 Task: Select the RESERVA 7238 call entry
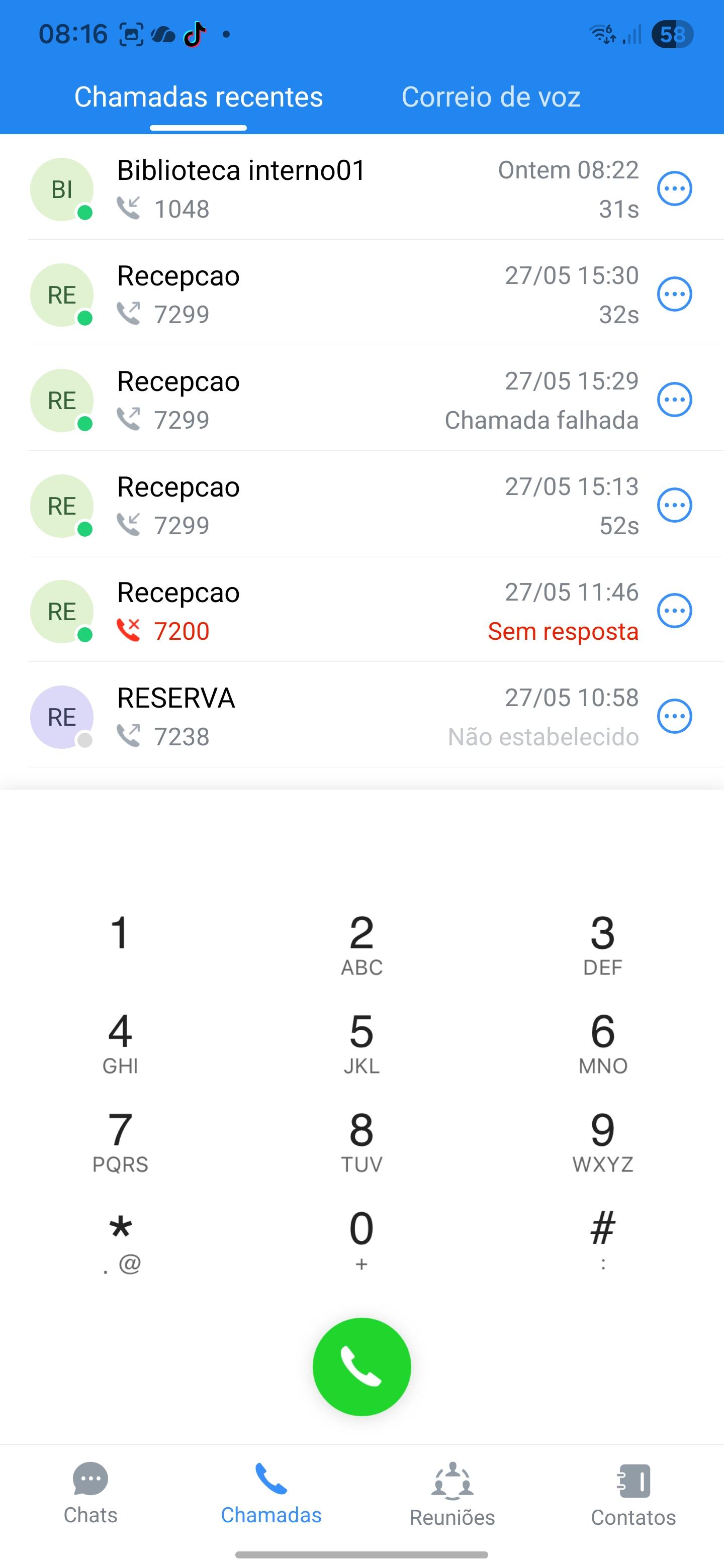[361, 716]
